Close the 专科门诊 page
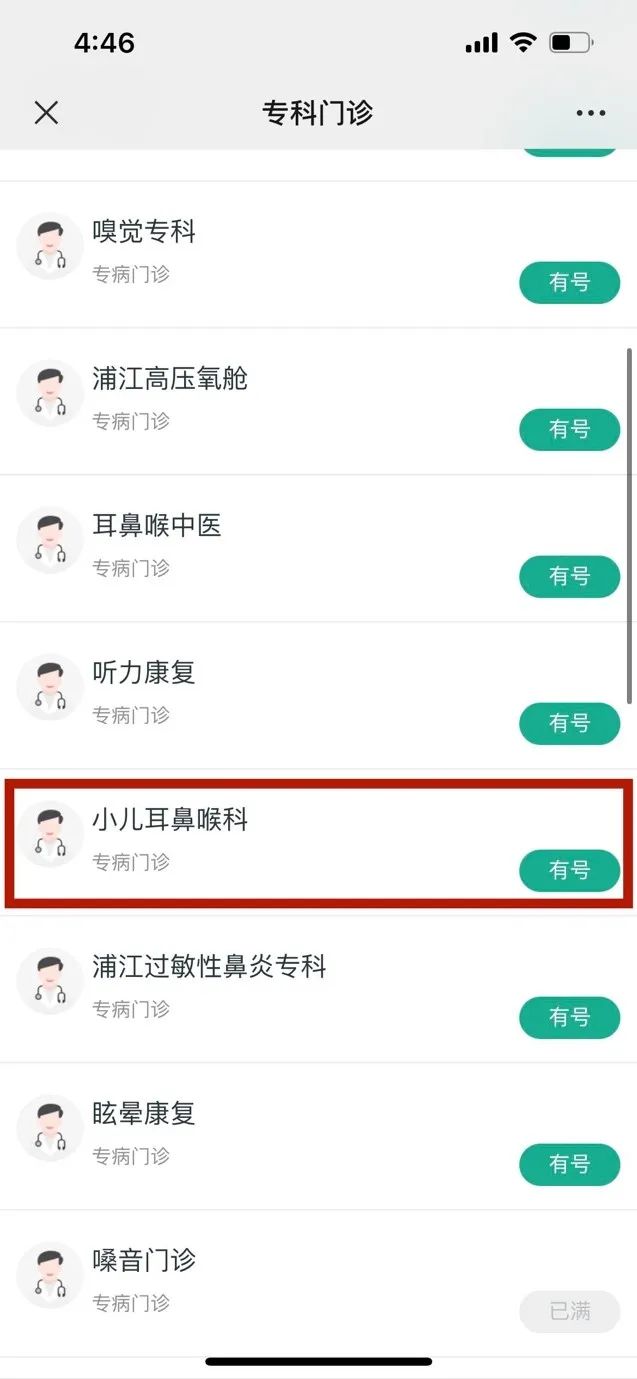This screenshot has height=1379, width=637. (46, 113)
